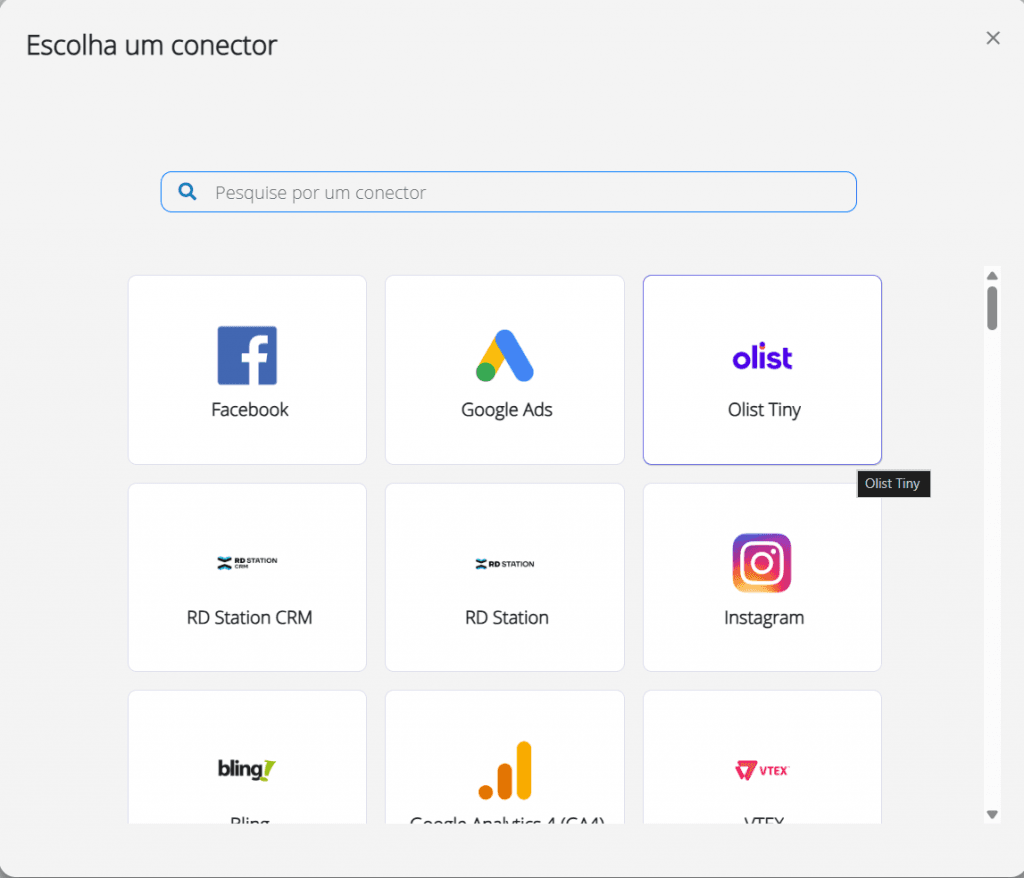Pick the VTEX connector
The image size is (1024, 878).
click(x=762, y=760)
